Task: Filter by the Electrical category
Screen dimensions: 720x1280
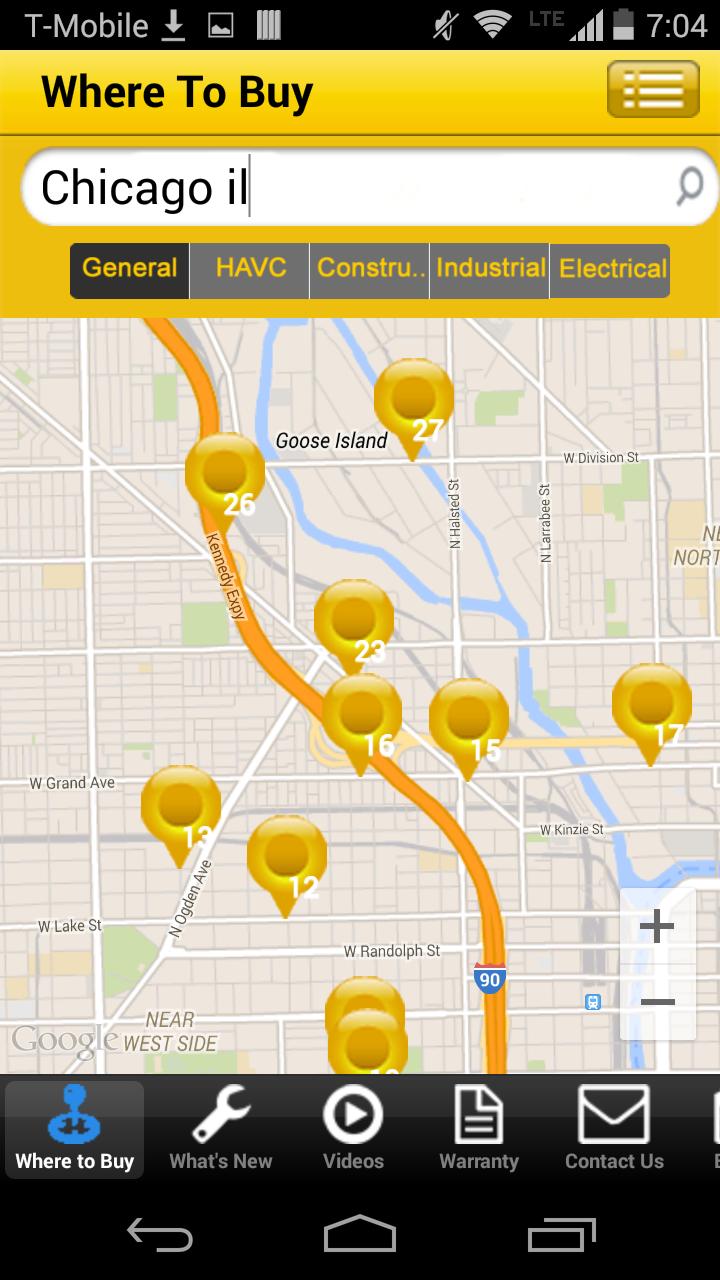Action: (611, 269)
